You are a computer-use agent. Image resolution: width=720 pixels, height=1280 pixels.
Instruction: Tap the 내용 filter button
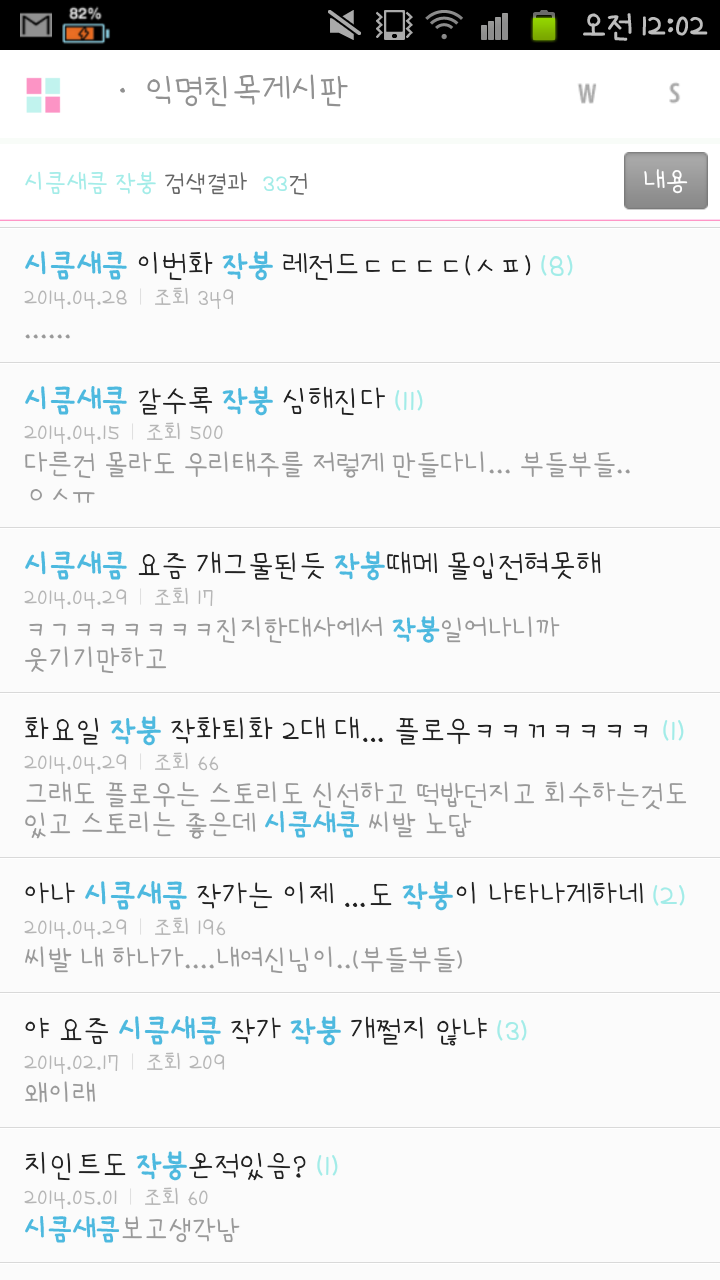click(665, 181)
